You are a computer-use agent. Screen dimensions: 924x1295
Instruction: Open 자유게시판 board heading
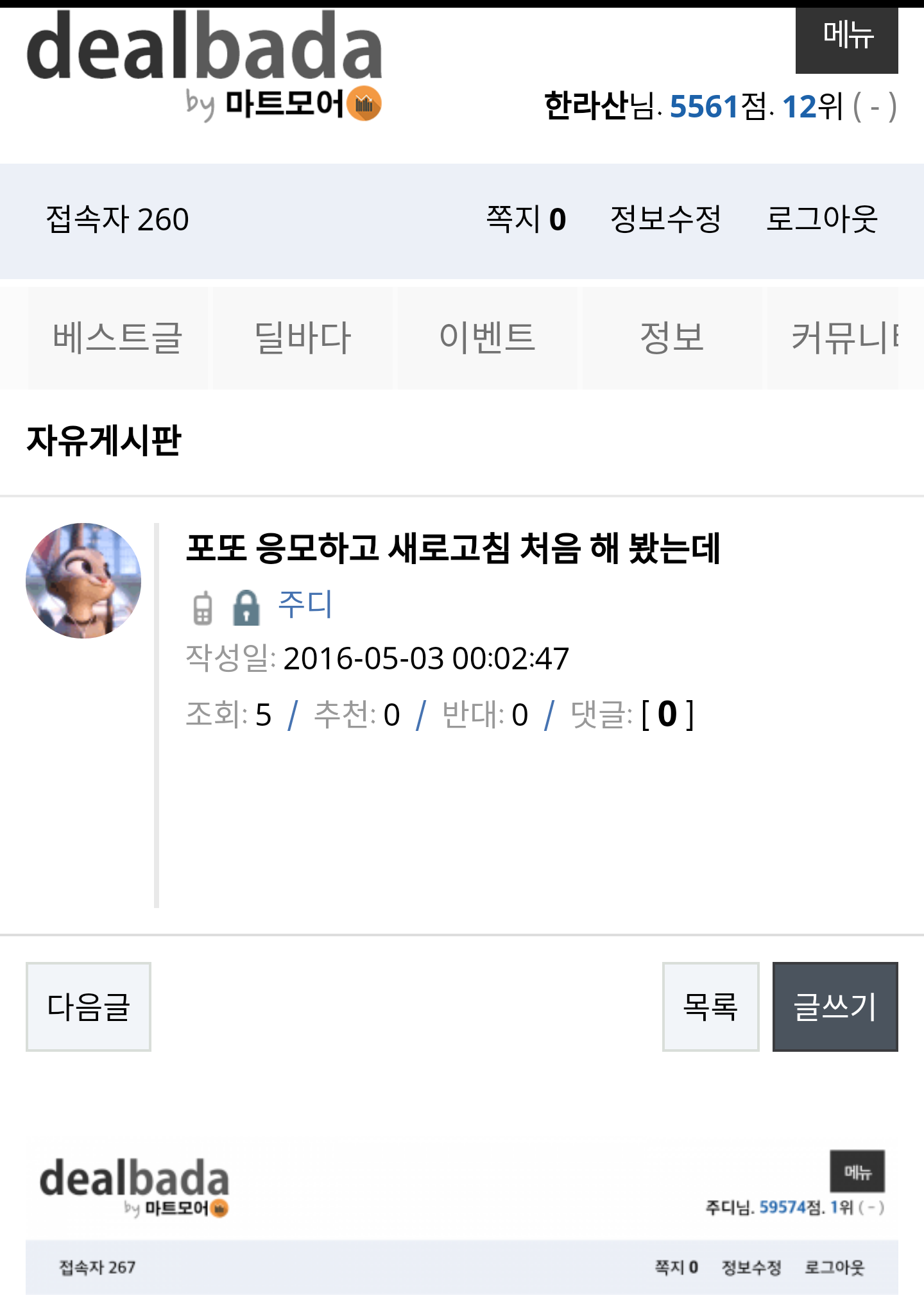104,441
